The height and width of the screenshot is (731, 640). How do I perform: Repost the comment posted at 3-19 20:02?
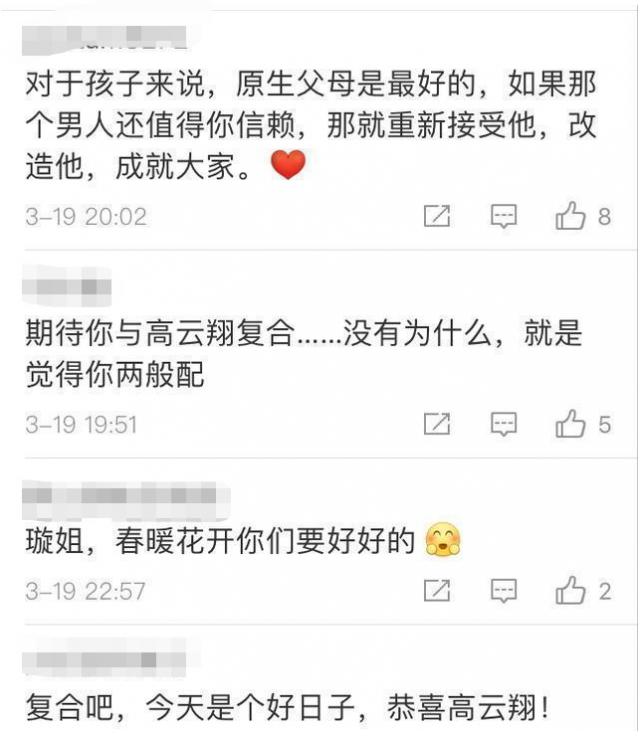(x=437, y=216)
